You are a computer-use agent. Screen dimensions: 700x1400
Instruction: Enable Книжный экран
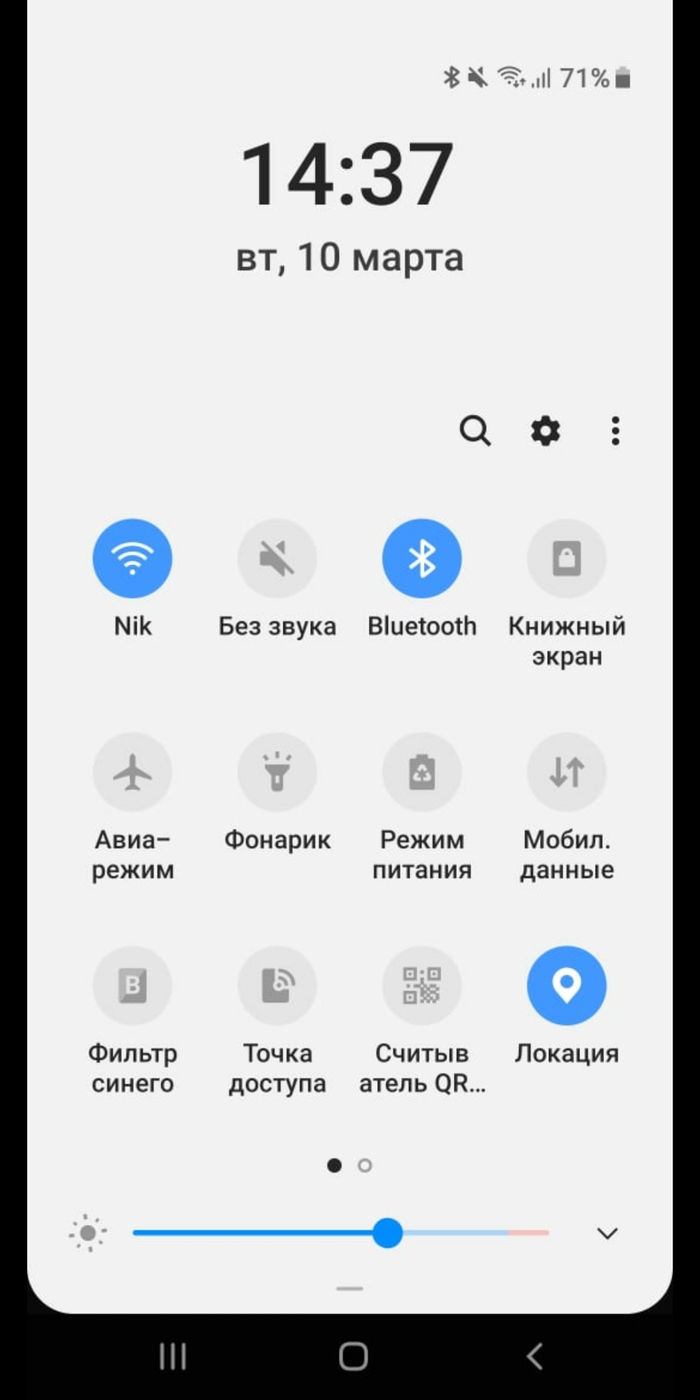[x=566, y=558]
